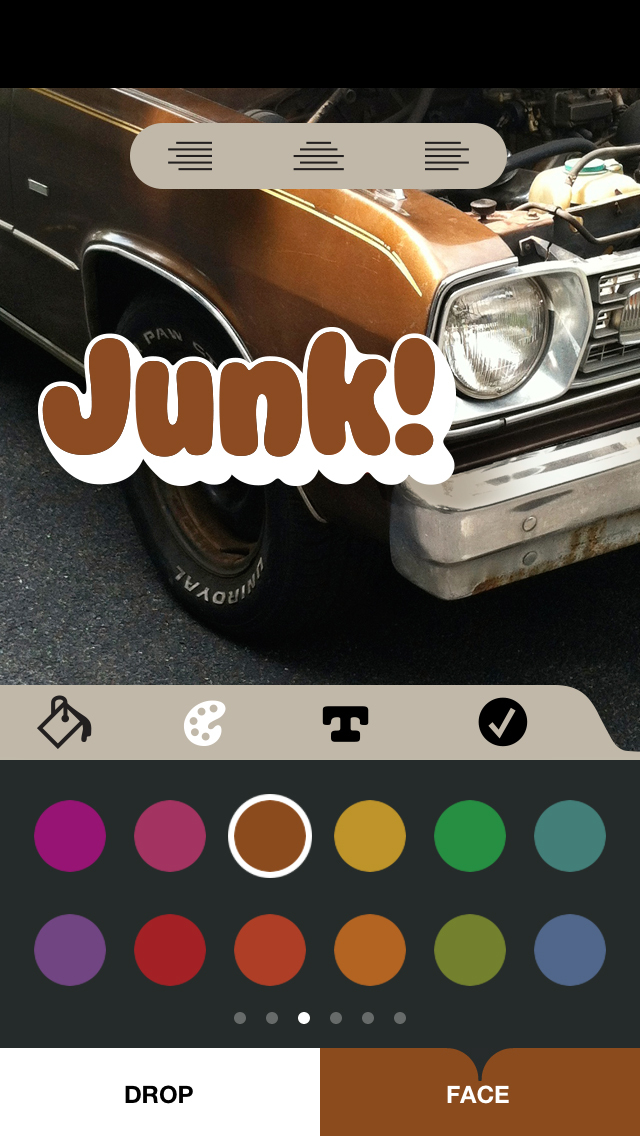Confirm edits with the checkmark
This screenshot has height=1136, width=640.
coord(502,722)
